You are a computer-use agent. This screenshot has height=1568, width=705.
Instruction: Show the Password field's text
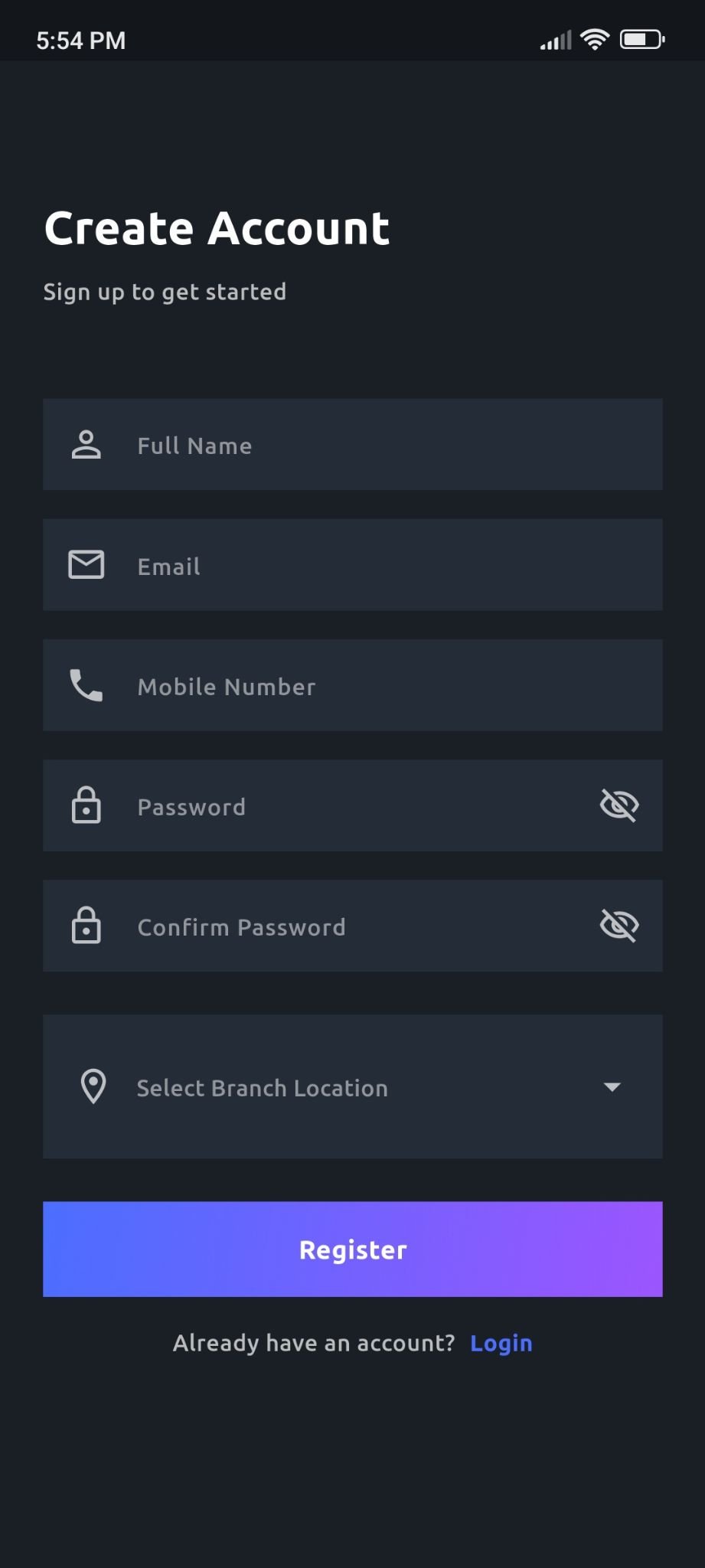point(619,805)
